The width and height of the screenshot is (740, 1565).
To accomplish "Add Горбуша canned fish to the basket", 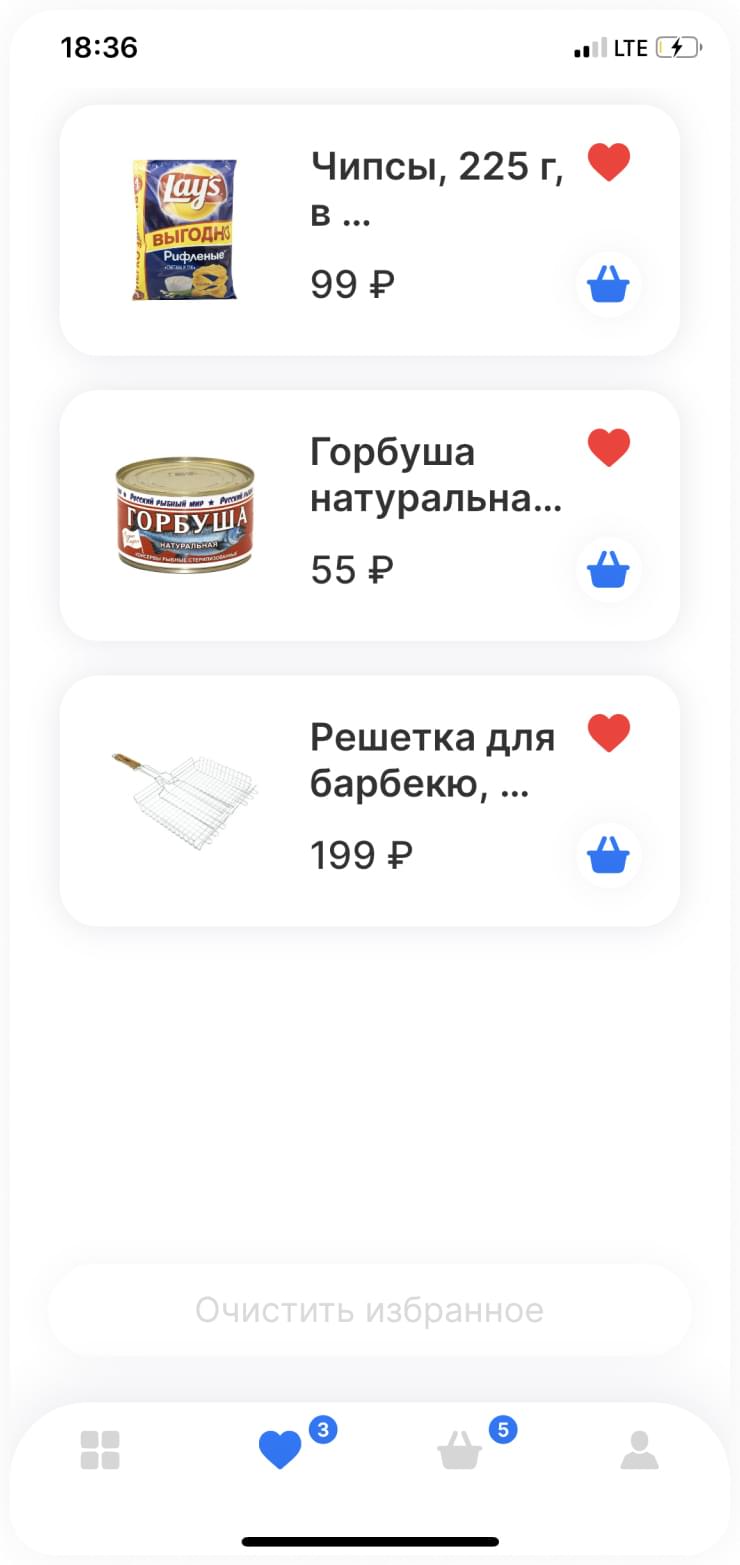I will click(x=607, y=569).
